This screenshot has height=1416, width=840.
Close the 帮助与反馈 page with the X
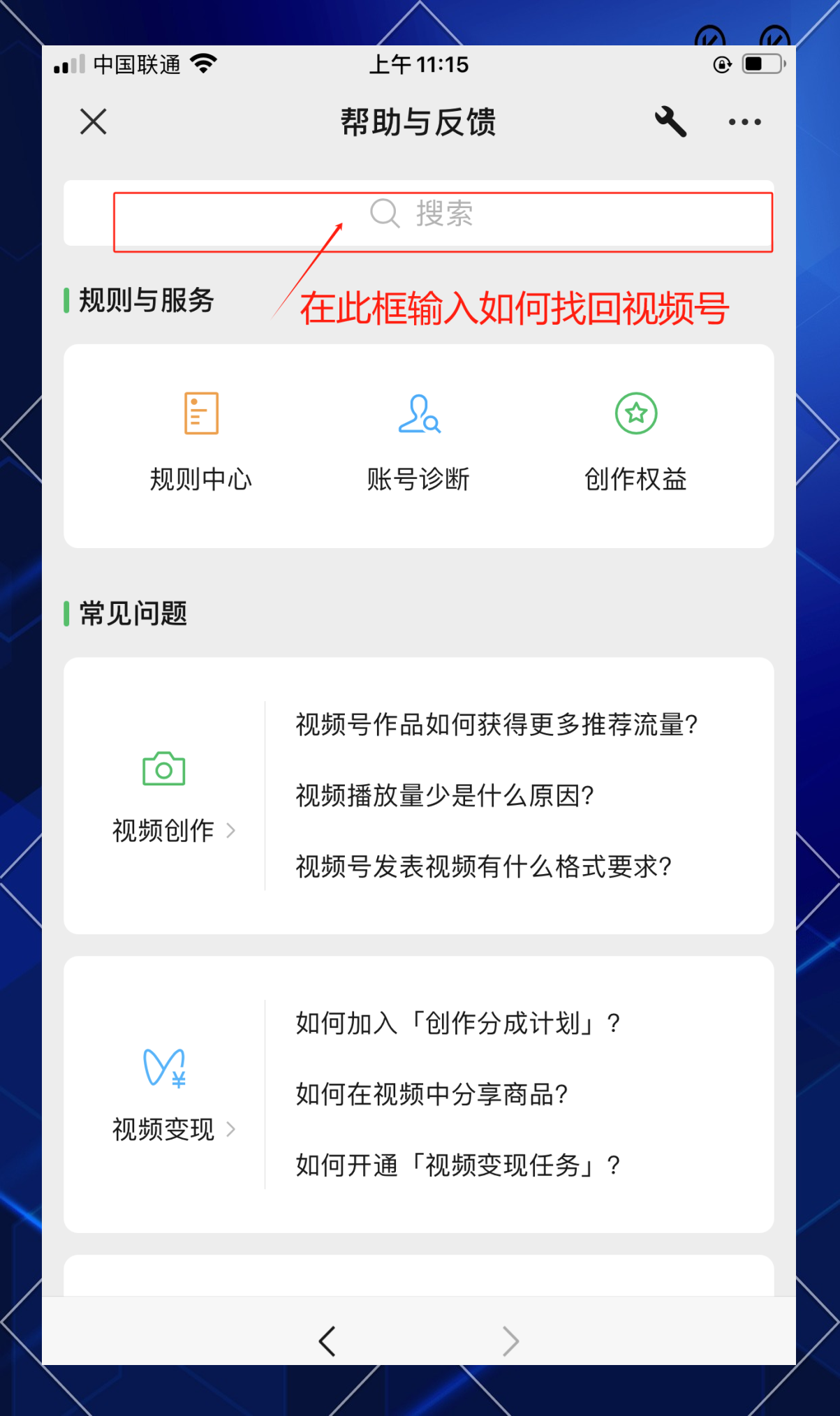(94, 121)
